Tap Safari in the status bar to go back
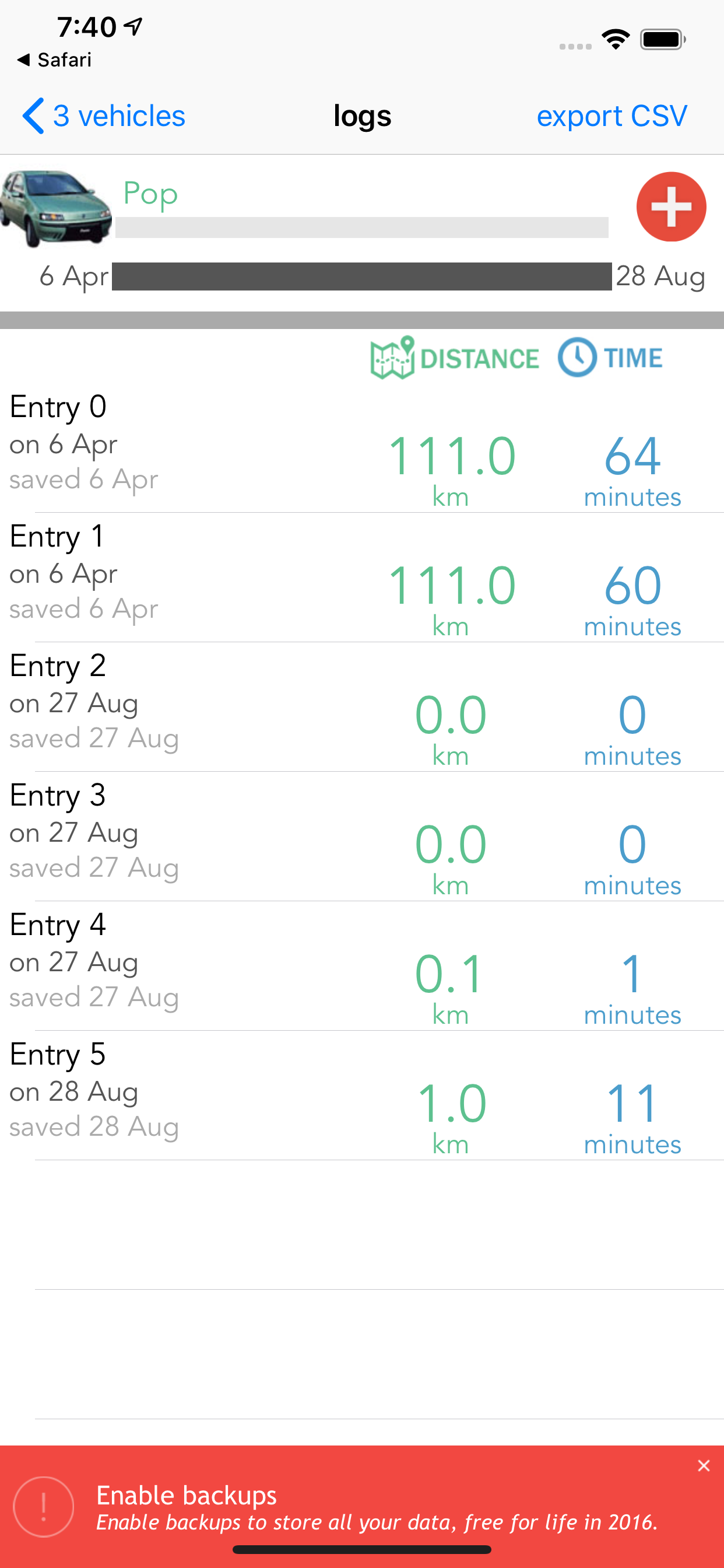 click(x=55, y=59)
